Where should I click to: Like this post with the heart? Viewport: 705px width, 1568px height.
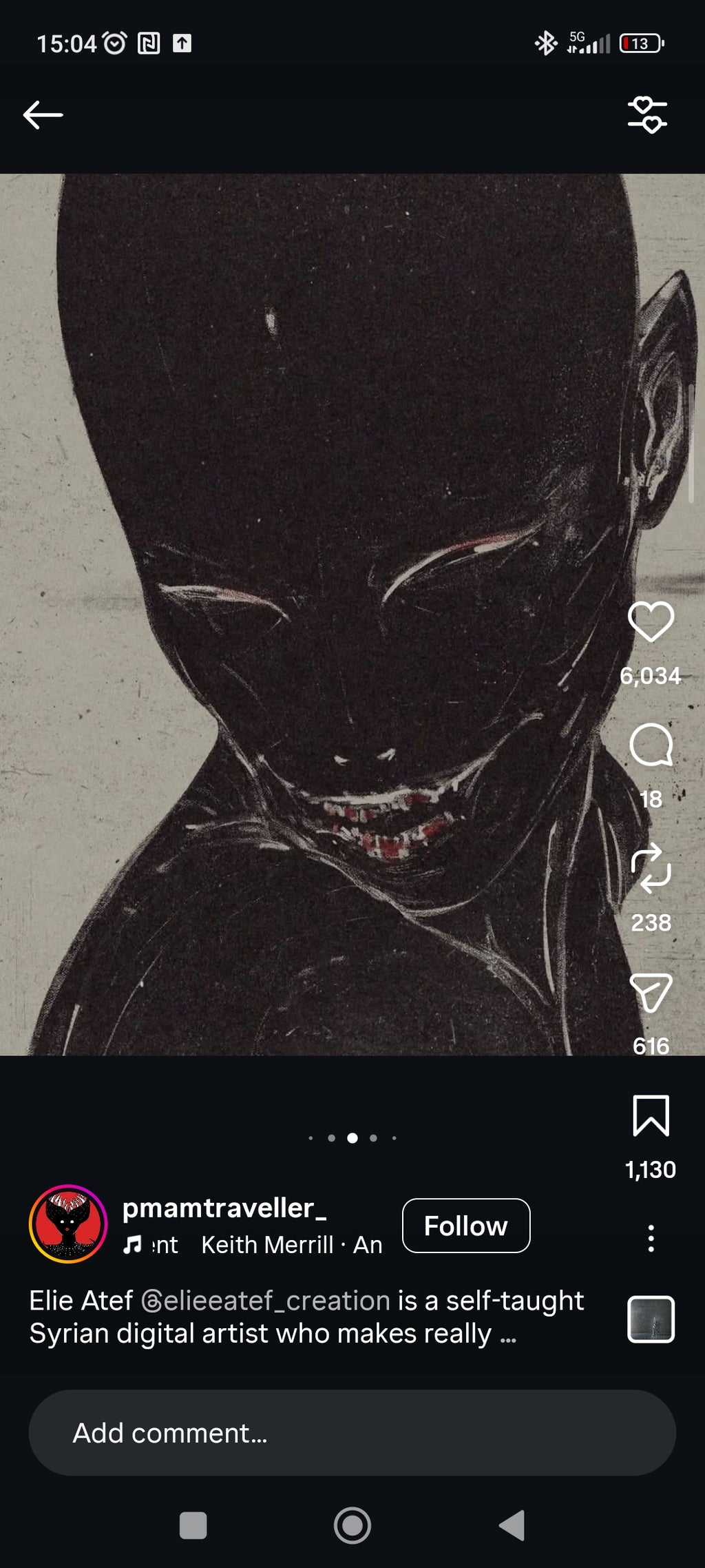coord(651,621)
